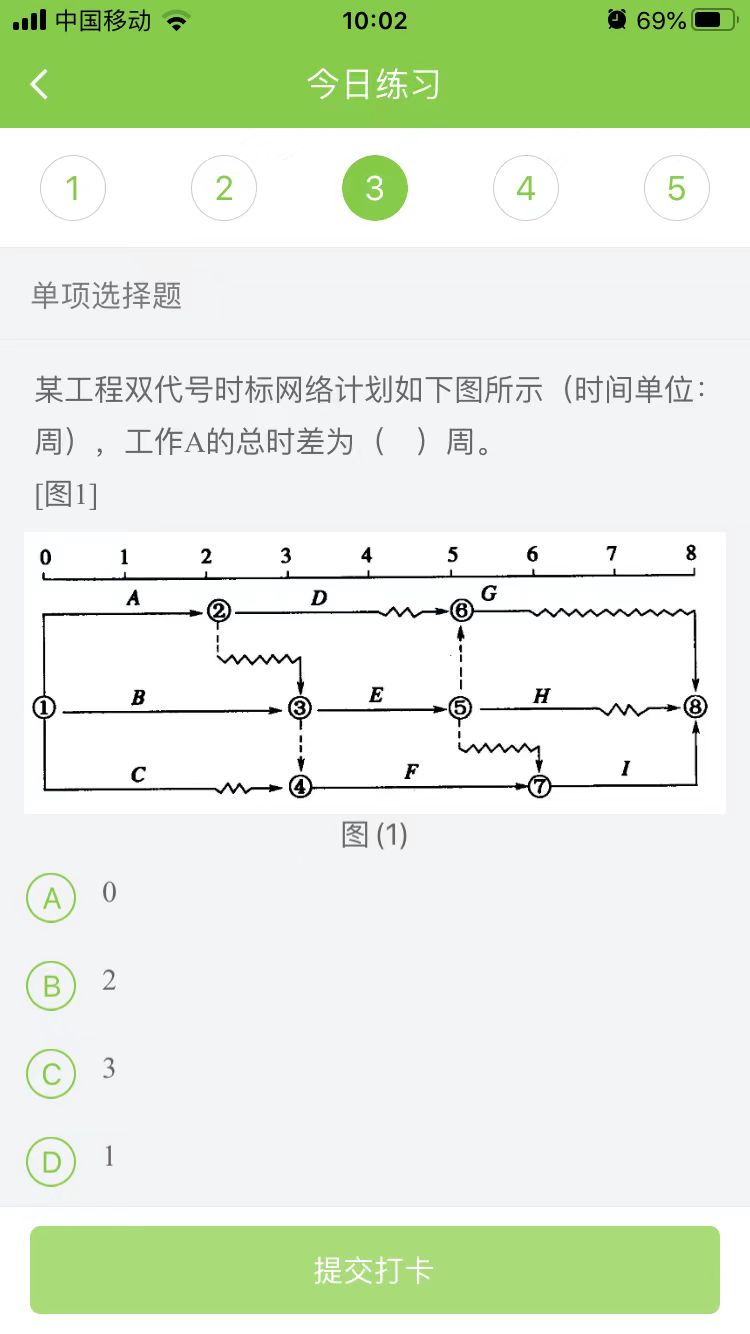This screenshot has width=750, height=1334.
Task: Jump to question 1
Action: coord(73,188)
